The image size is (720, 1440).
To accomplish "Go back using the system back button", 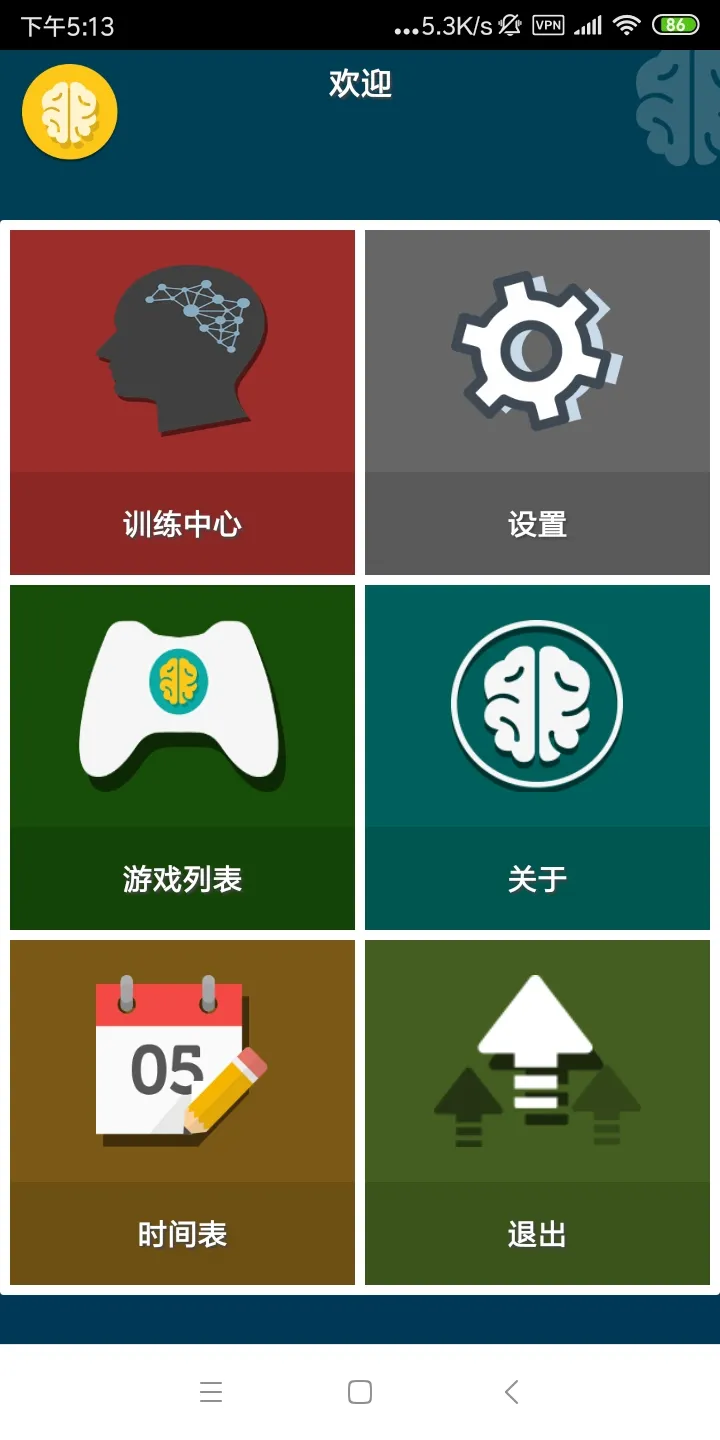I will coord(511,1391).
